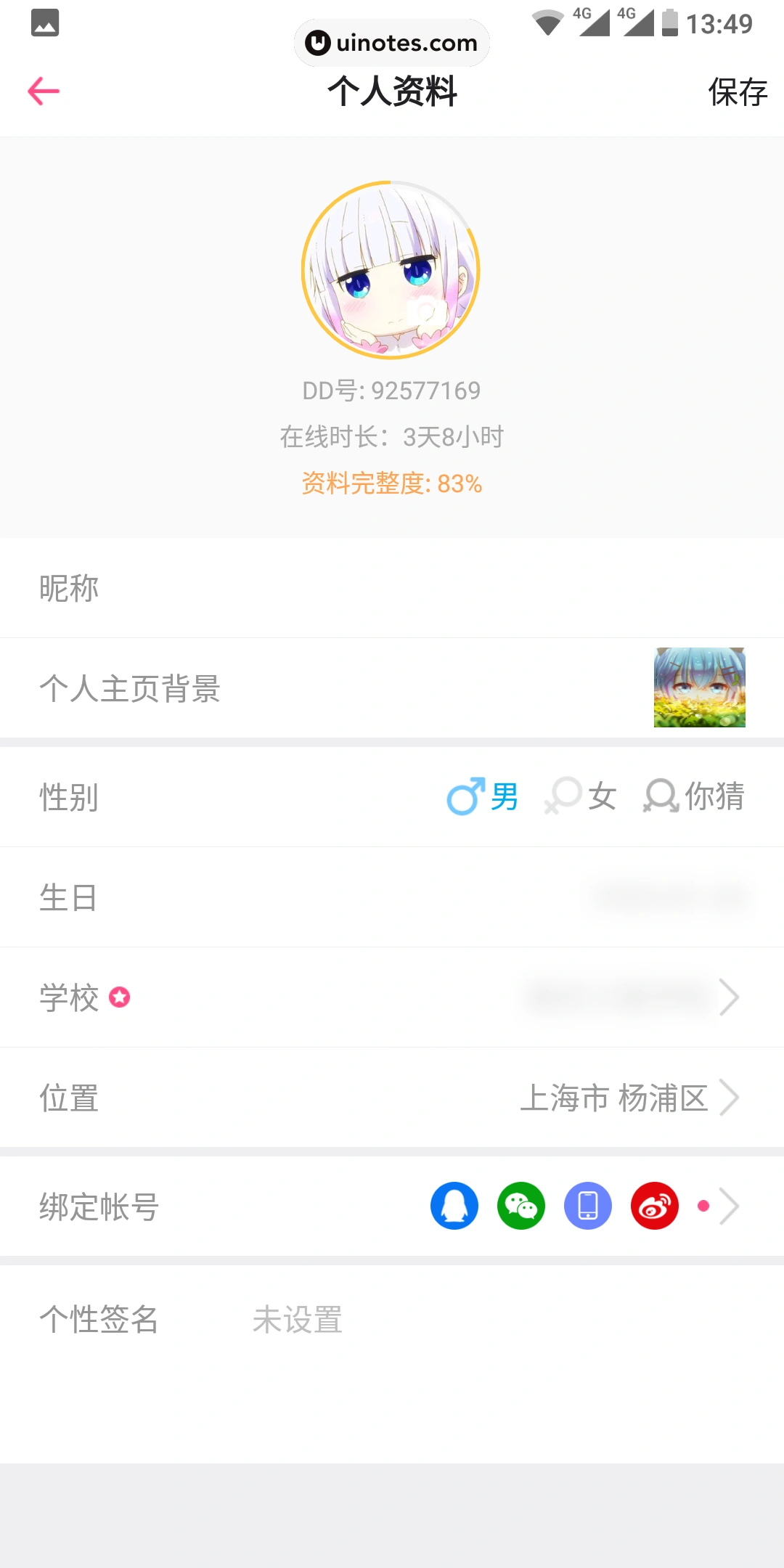
Task: Open the 学校 school row
Action: click(x=392, y=997)
